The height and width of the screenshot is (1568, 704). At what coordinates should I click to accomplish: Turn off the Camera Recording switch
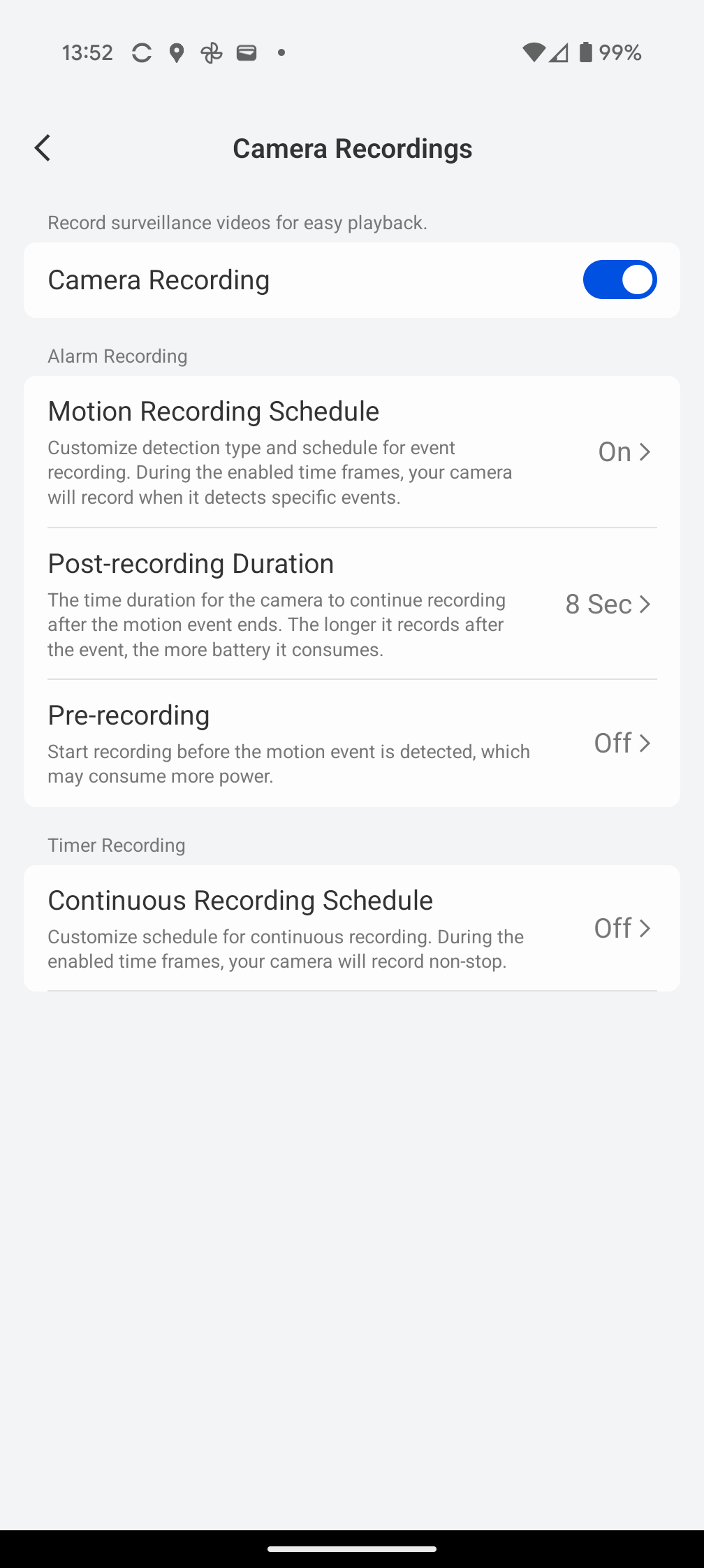click(619, 280)
